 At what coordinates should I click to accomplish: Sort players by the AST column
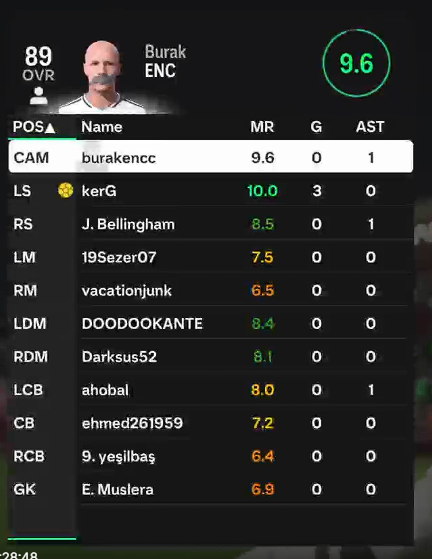[x=370, y=127]
